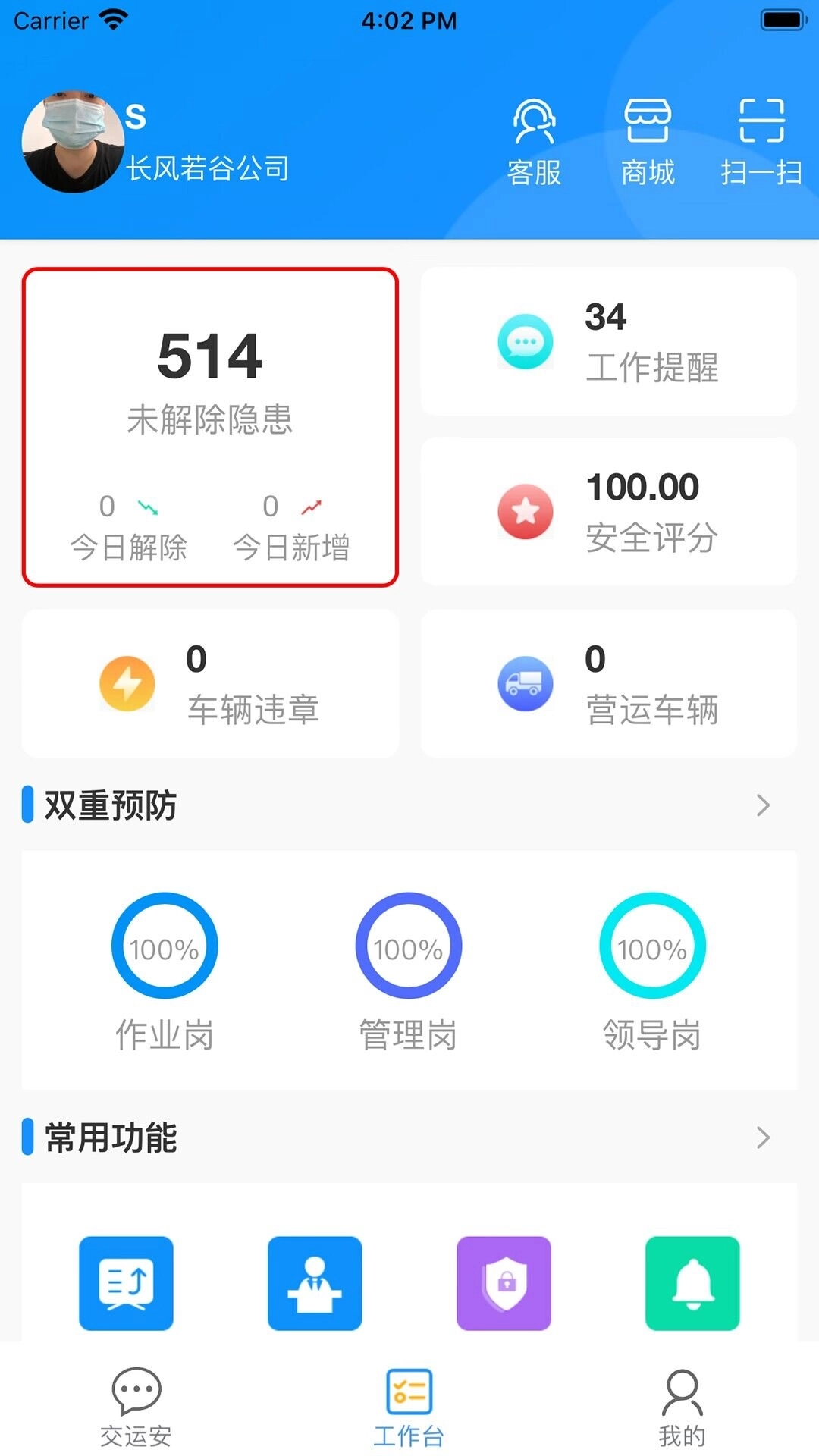
Task: Expand the 常用功能 section chevron
Action: [x=762, y=1137]
